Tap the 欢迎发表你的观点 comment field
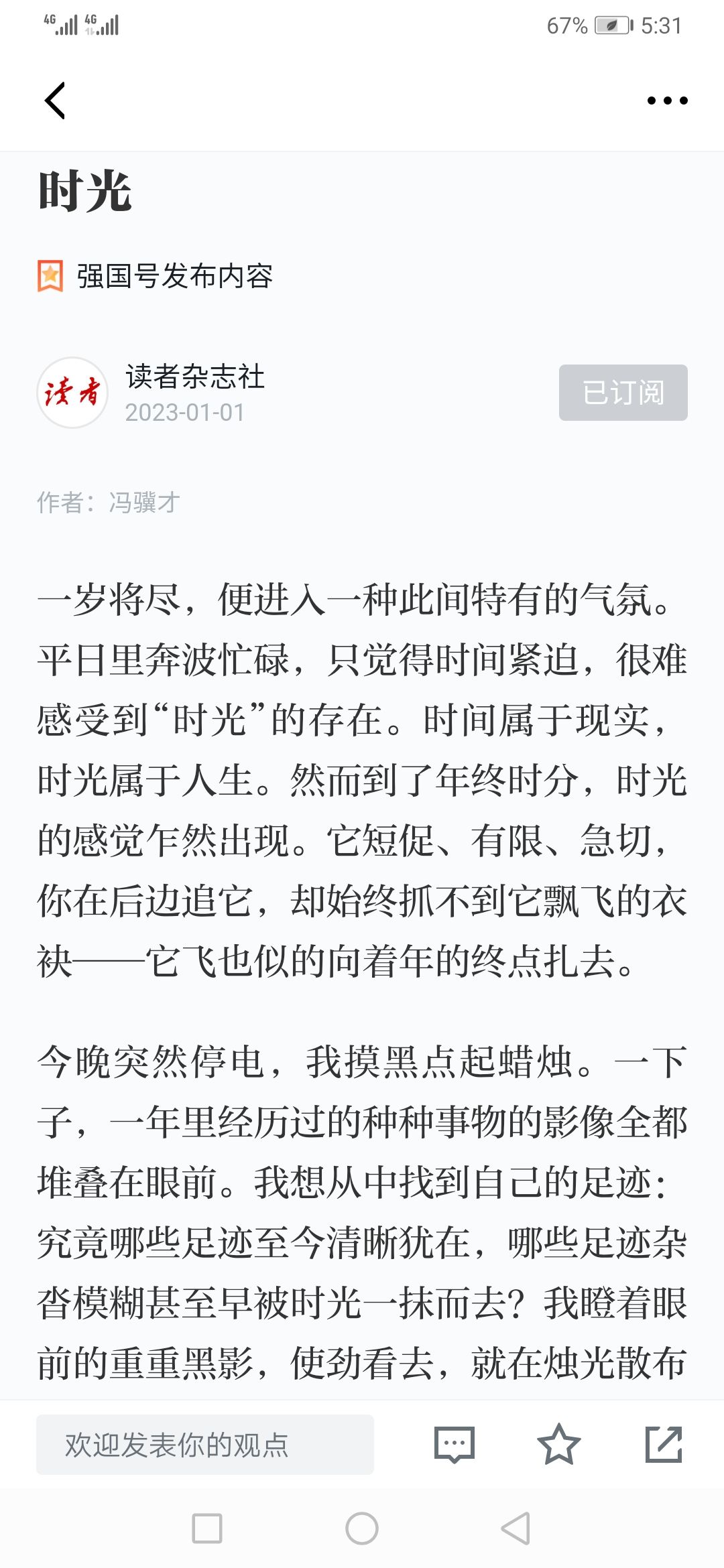 coord(205,1445)
